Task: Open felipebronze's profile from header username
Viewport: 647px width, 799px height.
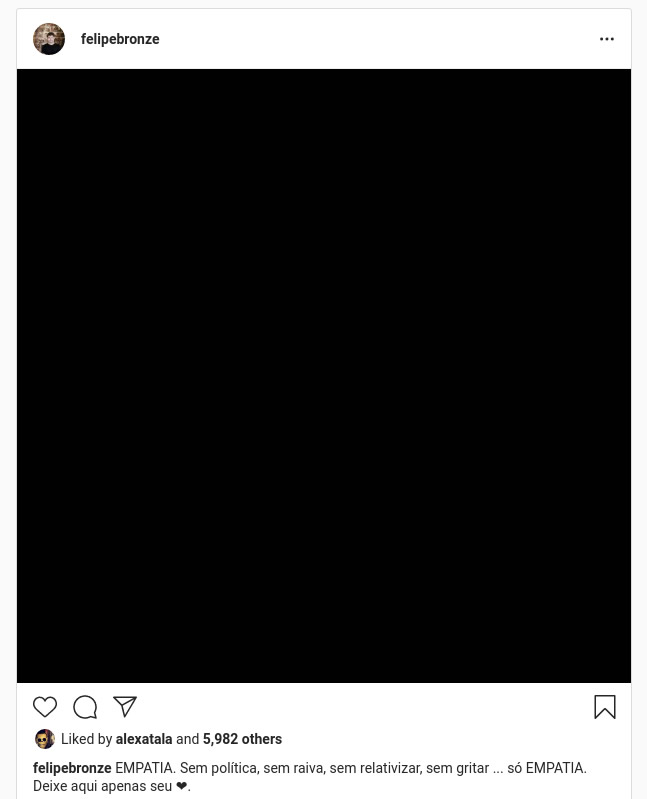Action: [120, 39]
